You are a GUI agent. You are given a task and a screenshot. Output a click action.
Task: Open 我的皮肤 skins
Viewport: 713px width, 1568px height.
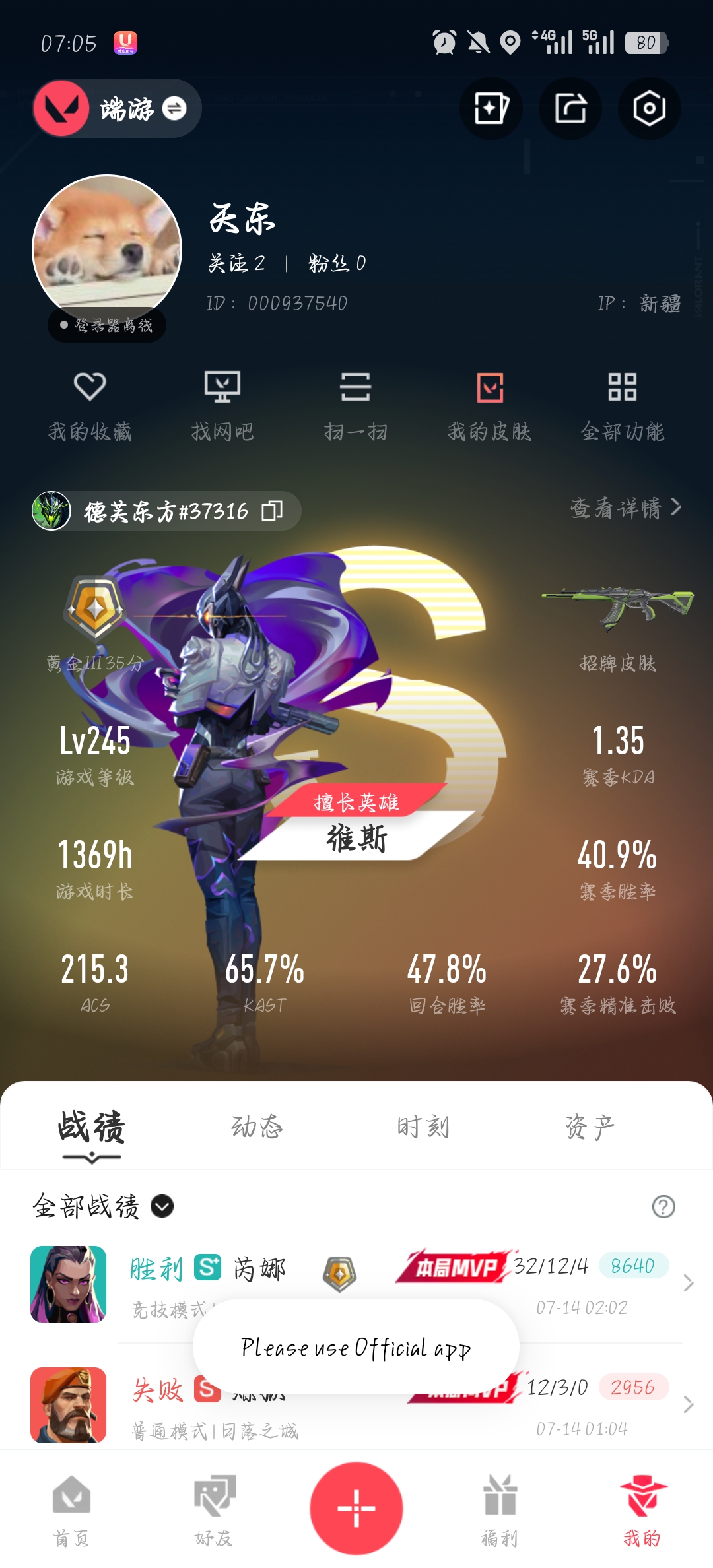point(489,404)
